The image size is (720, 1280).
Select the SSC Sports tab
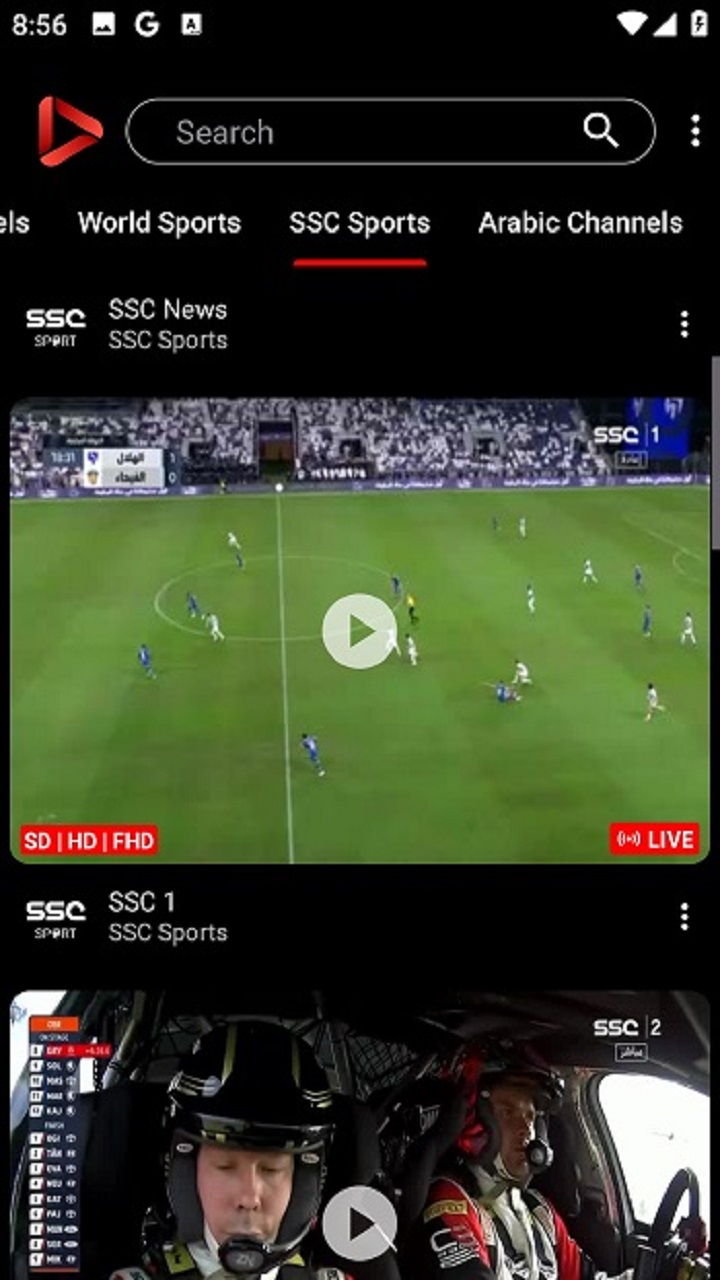[x=359, y=223]
